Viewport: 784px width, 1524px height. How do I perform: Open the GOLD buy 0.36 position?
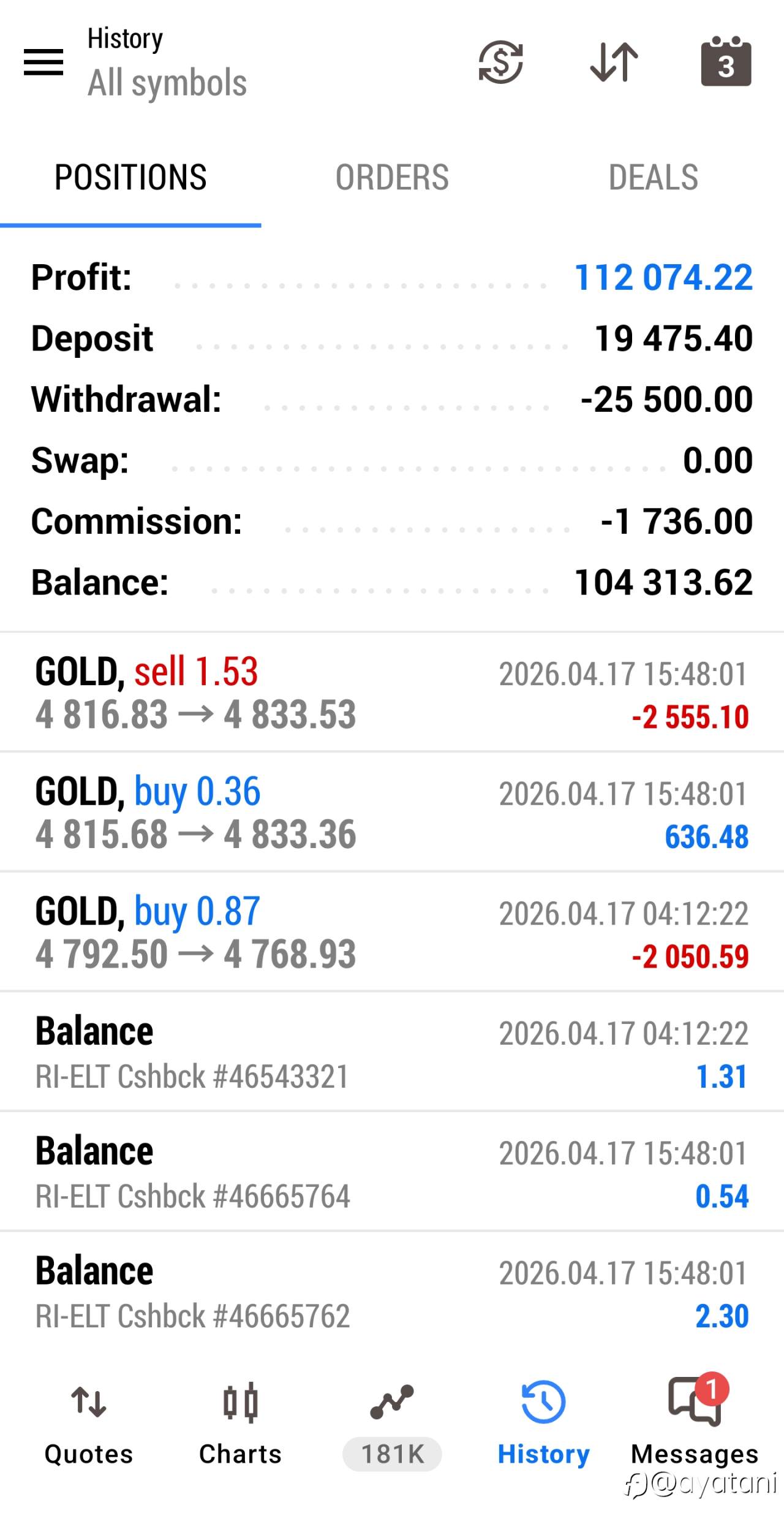click(x=392, y=812)
